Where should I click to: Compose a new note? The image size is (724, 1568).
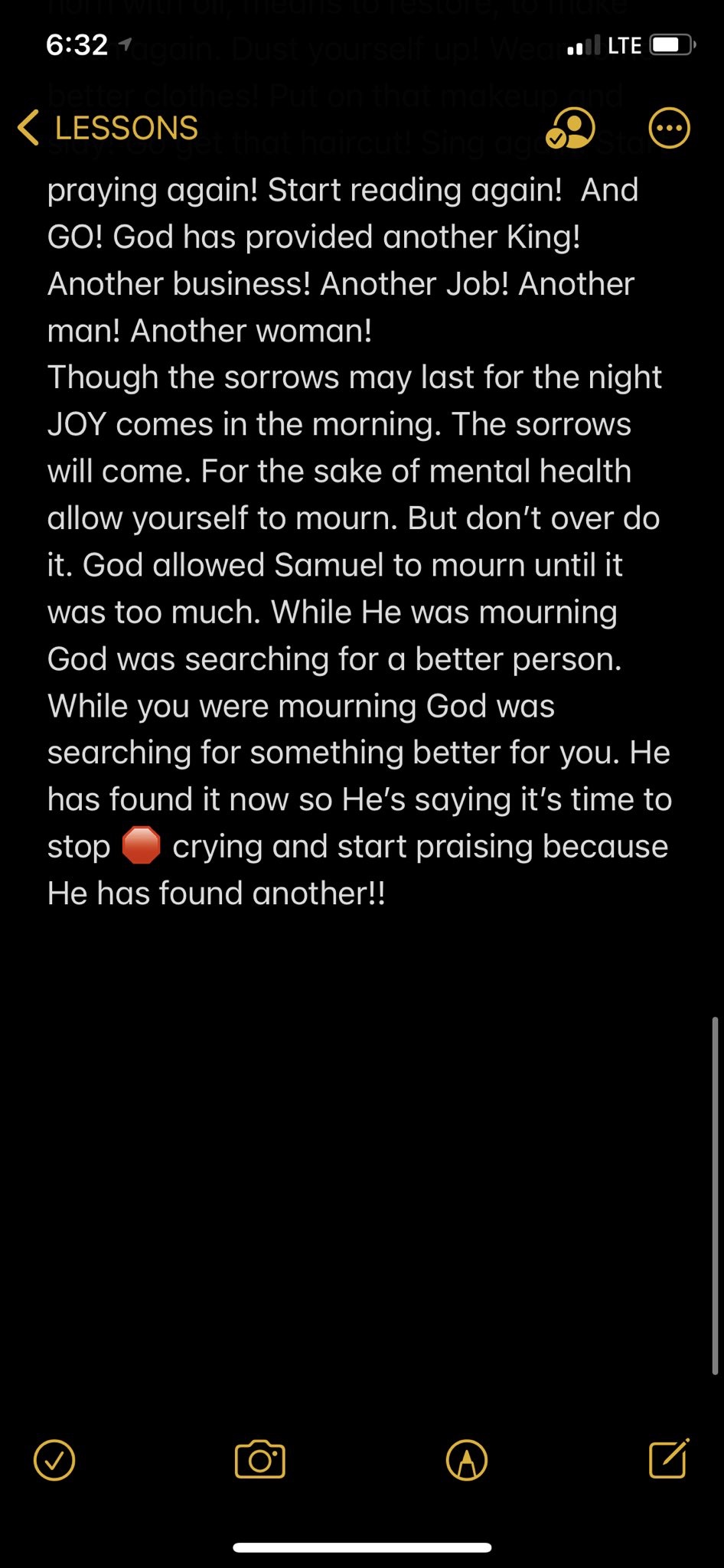pos(668,1459)
